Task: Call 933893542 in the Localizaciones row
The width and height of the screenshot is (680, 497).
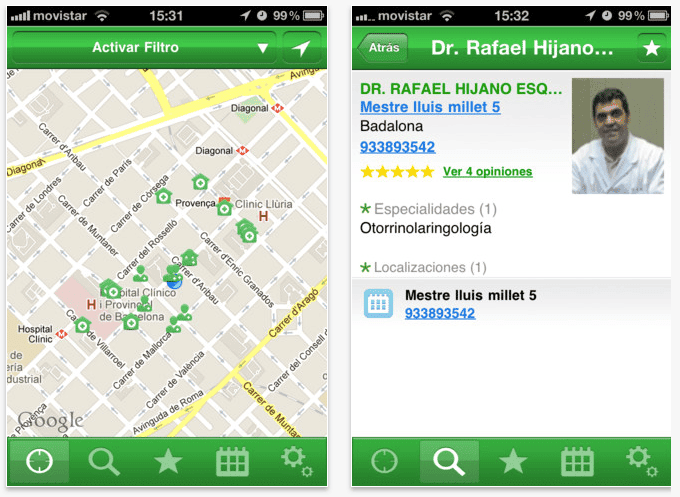Action: 440,314
